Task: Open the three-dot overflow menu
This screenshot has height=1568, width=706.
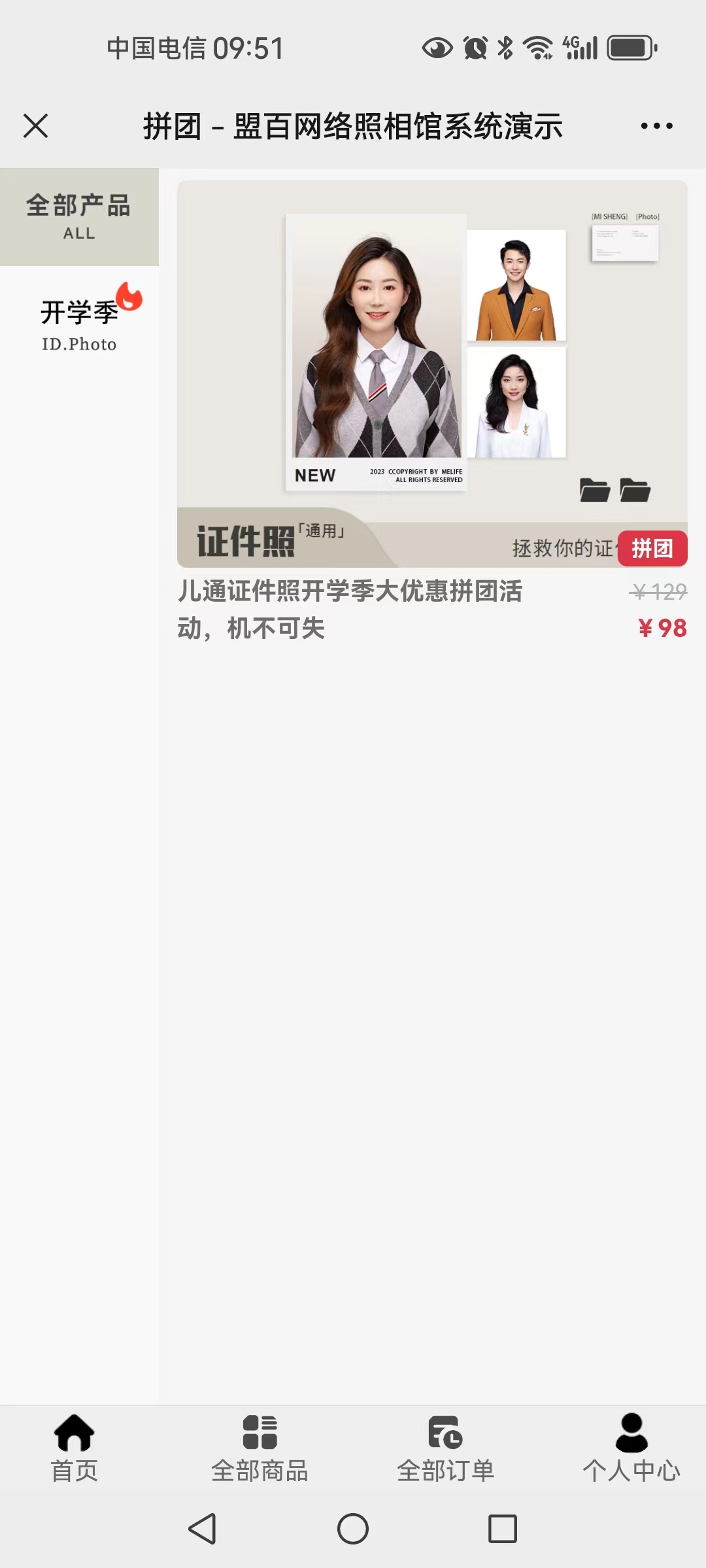Action: pos(656,125)
